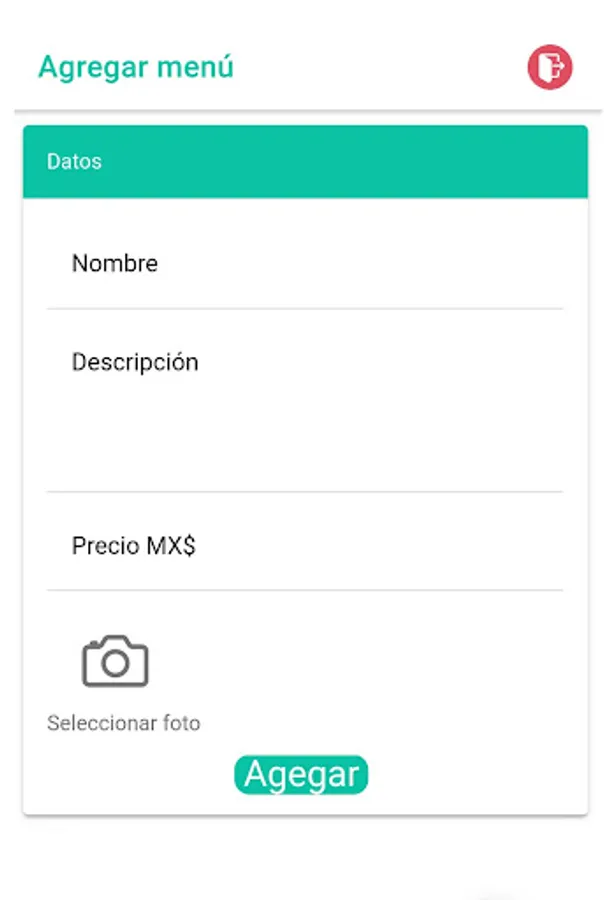This screenshot has width=612, height=900.
Task: Tap the red logout icon
Action: [550, 68]
